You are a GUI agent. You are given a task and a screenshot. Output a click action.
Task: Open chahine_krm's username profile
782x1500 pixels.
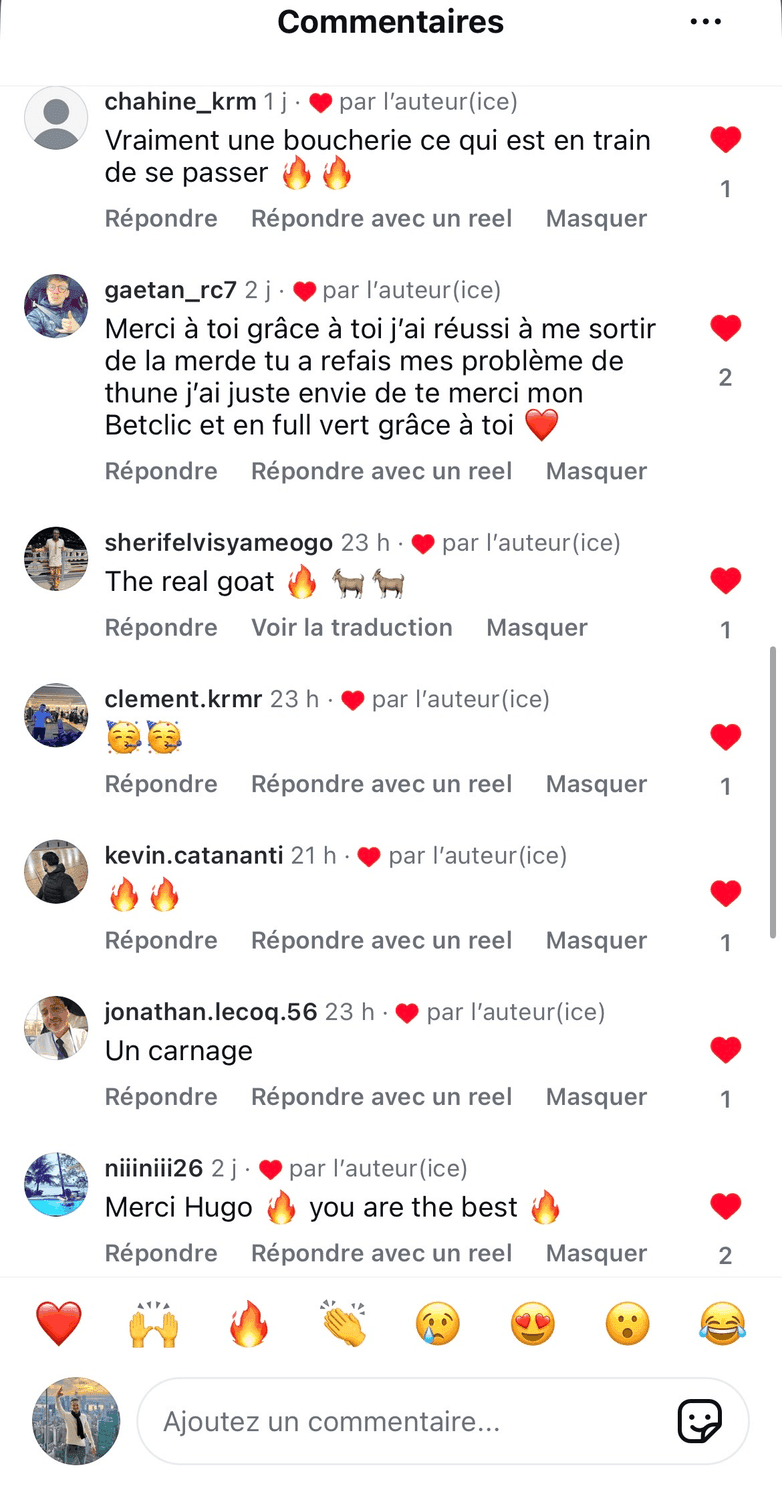coord(180,102)
